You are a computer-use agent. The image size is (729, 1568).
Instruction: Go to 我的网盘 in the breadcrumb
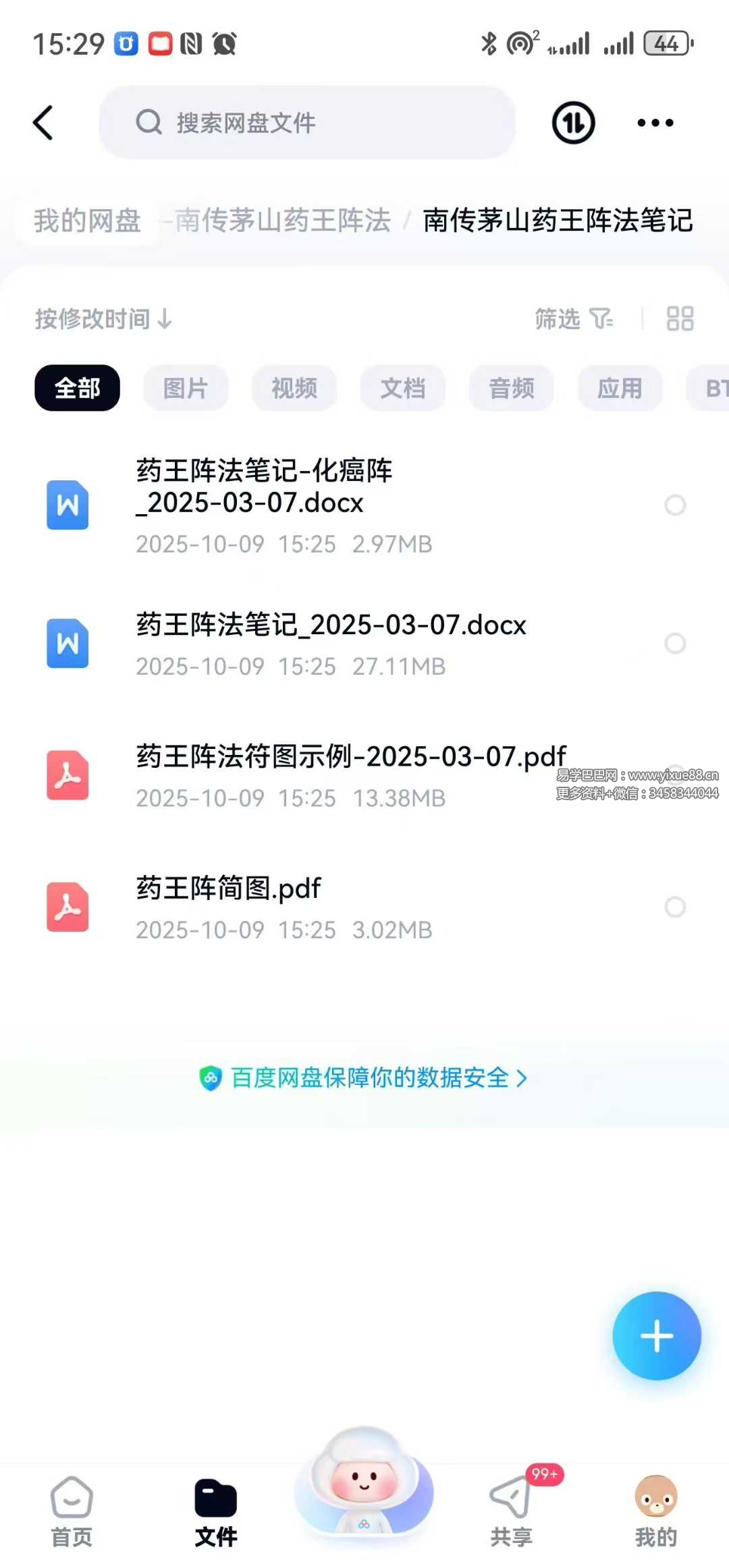[88, 221]
